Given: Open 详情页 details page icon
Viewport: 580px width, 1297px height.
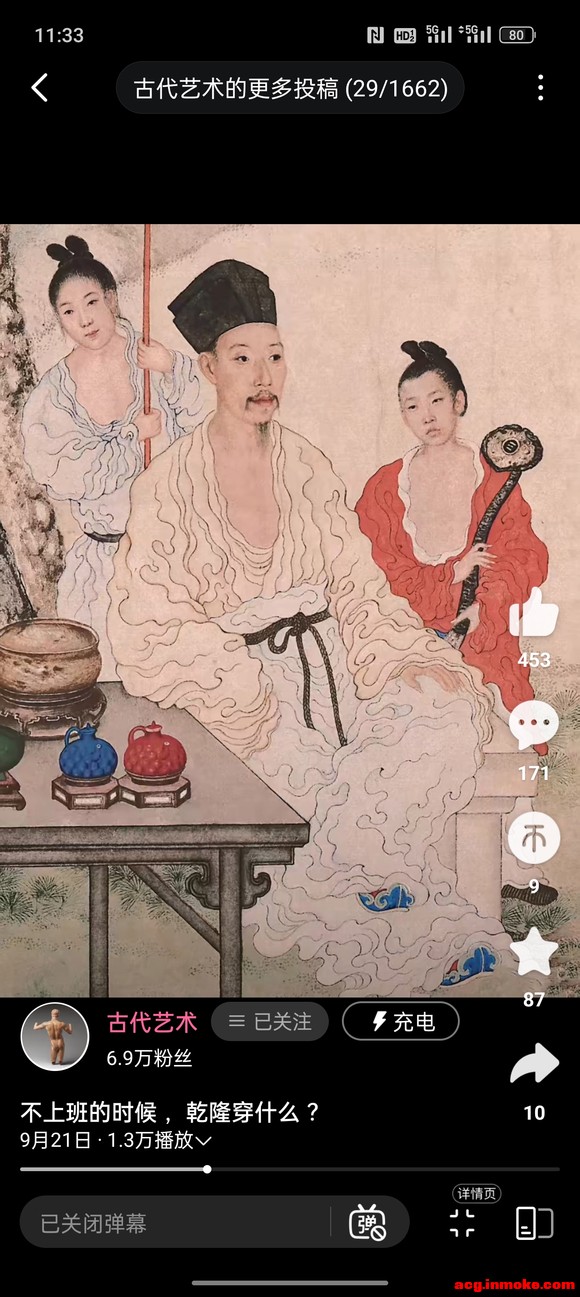Looking at the screenshot, I should click(x=463, y=1222).
